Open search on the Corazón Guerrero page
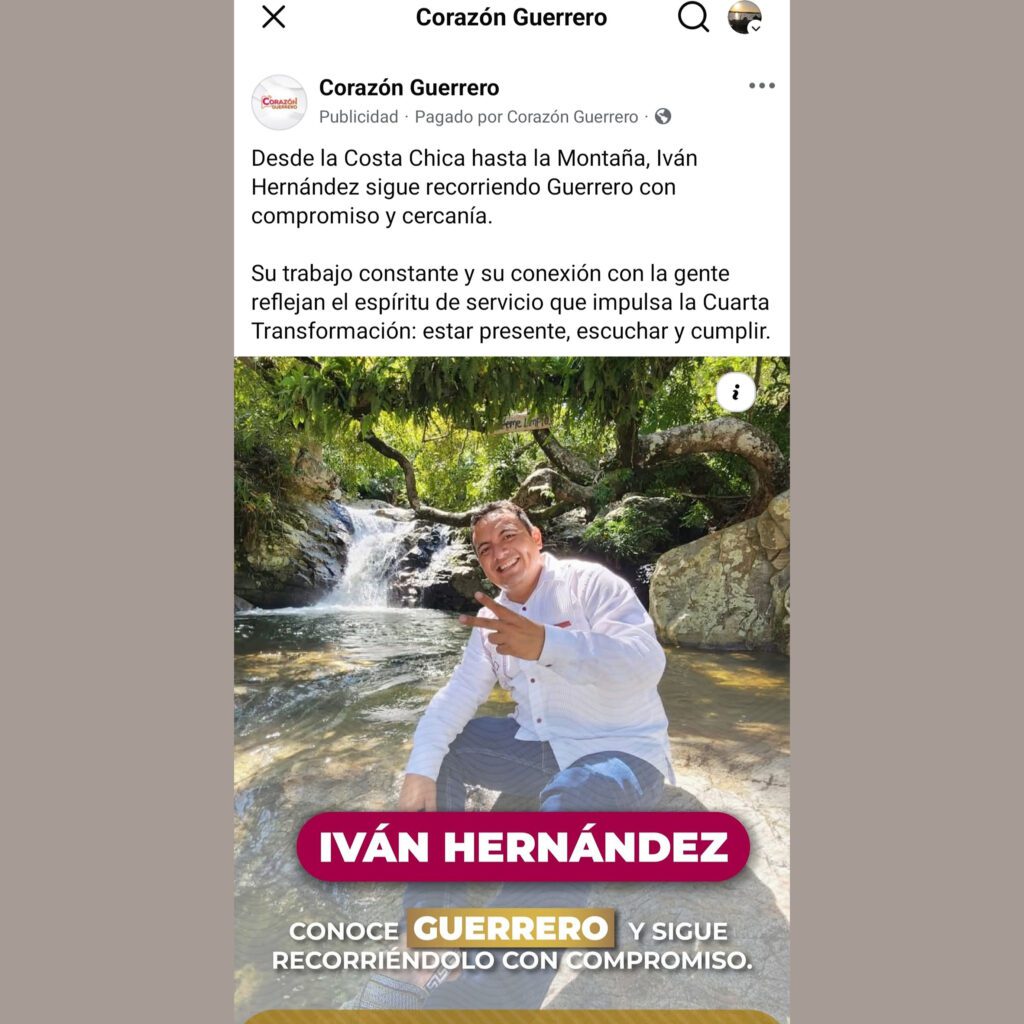 tap(693, 17)
